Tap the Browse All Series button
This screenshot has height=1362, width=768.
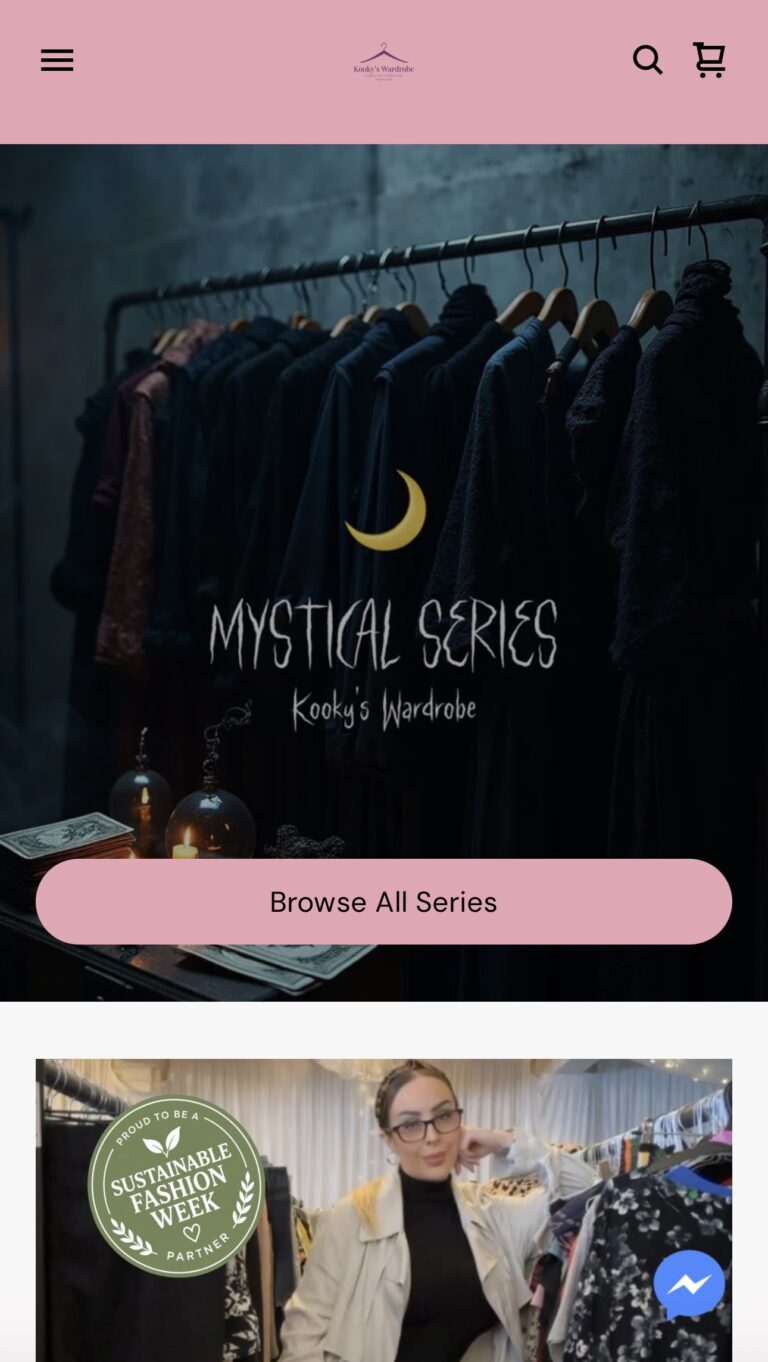pyautogui.click(x=383, y=901)
